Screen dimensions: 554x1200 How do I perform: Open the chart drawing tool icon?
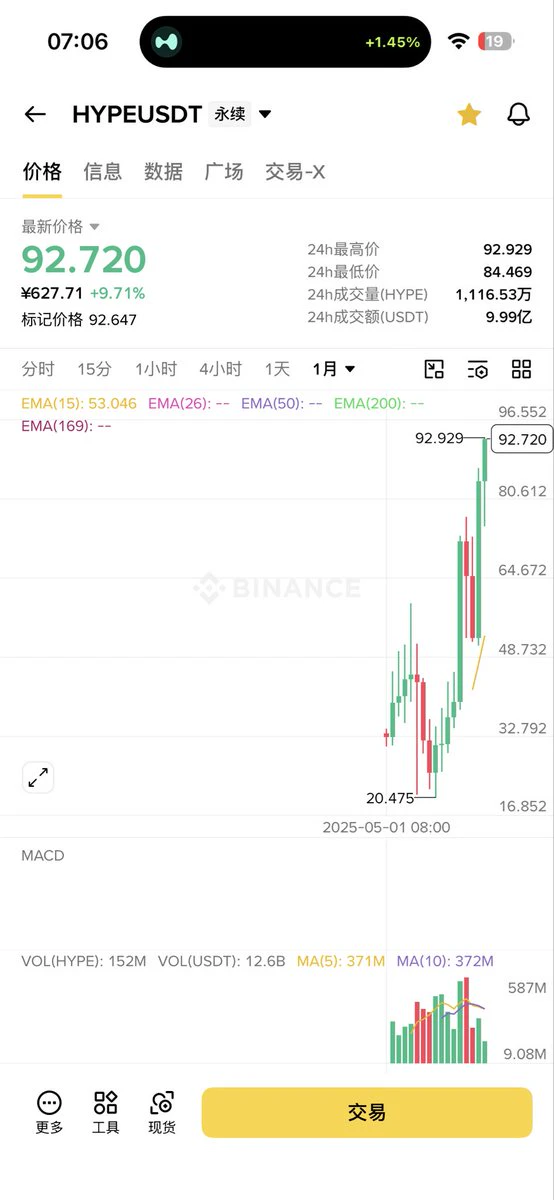[434, 369]
